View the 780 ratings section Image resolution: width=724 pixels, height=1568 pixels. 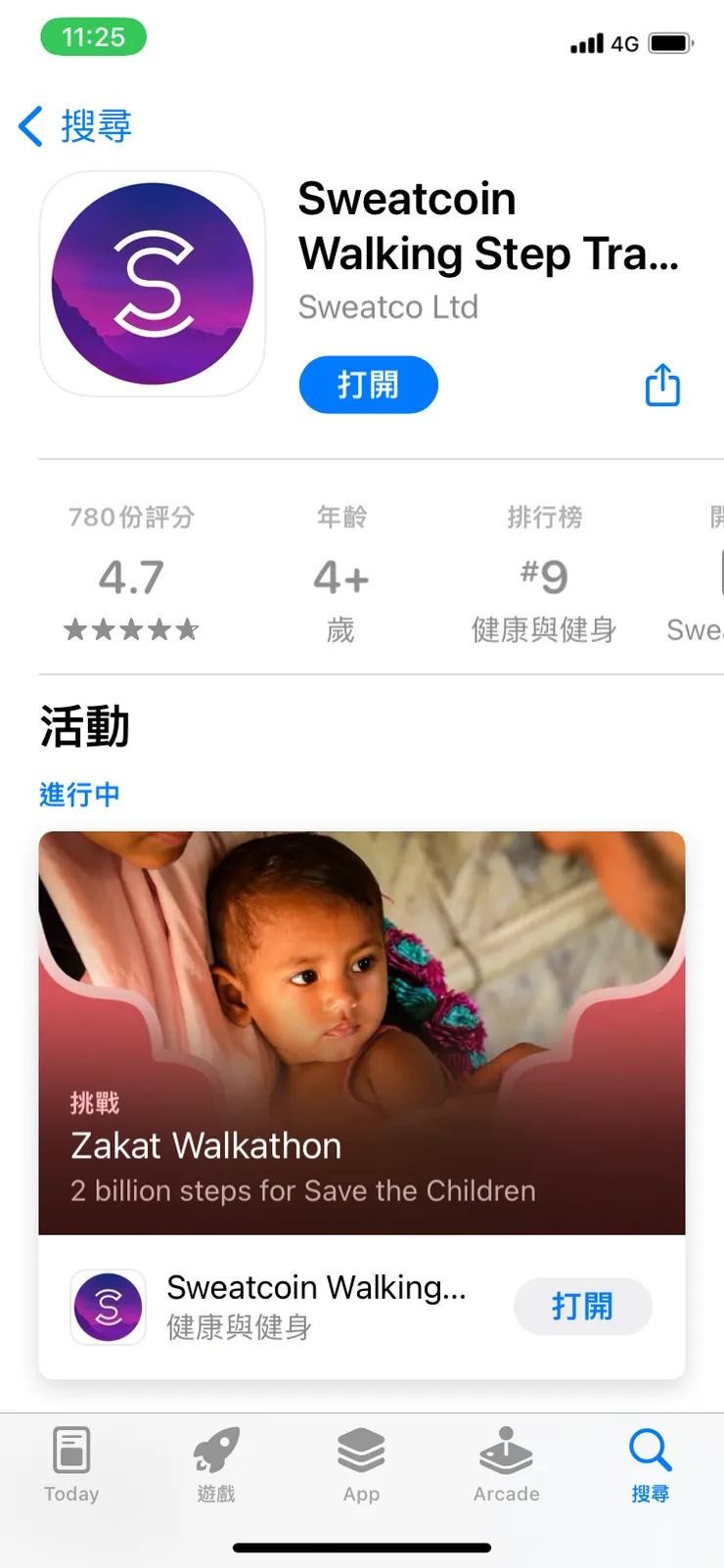point(131,575)
